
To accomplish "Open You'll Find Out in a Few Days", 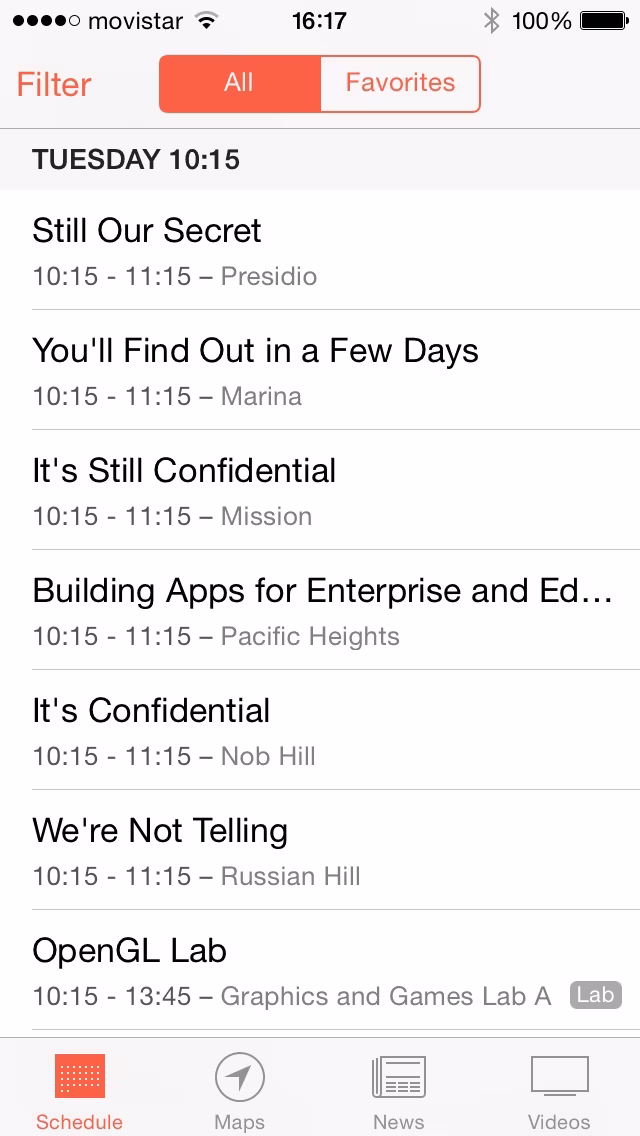I will 320,369.
